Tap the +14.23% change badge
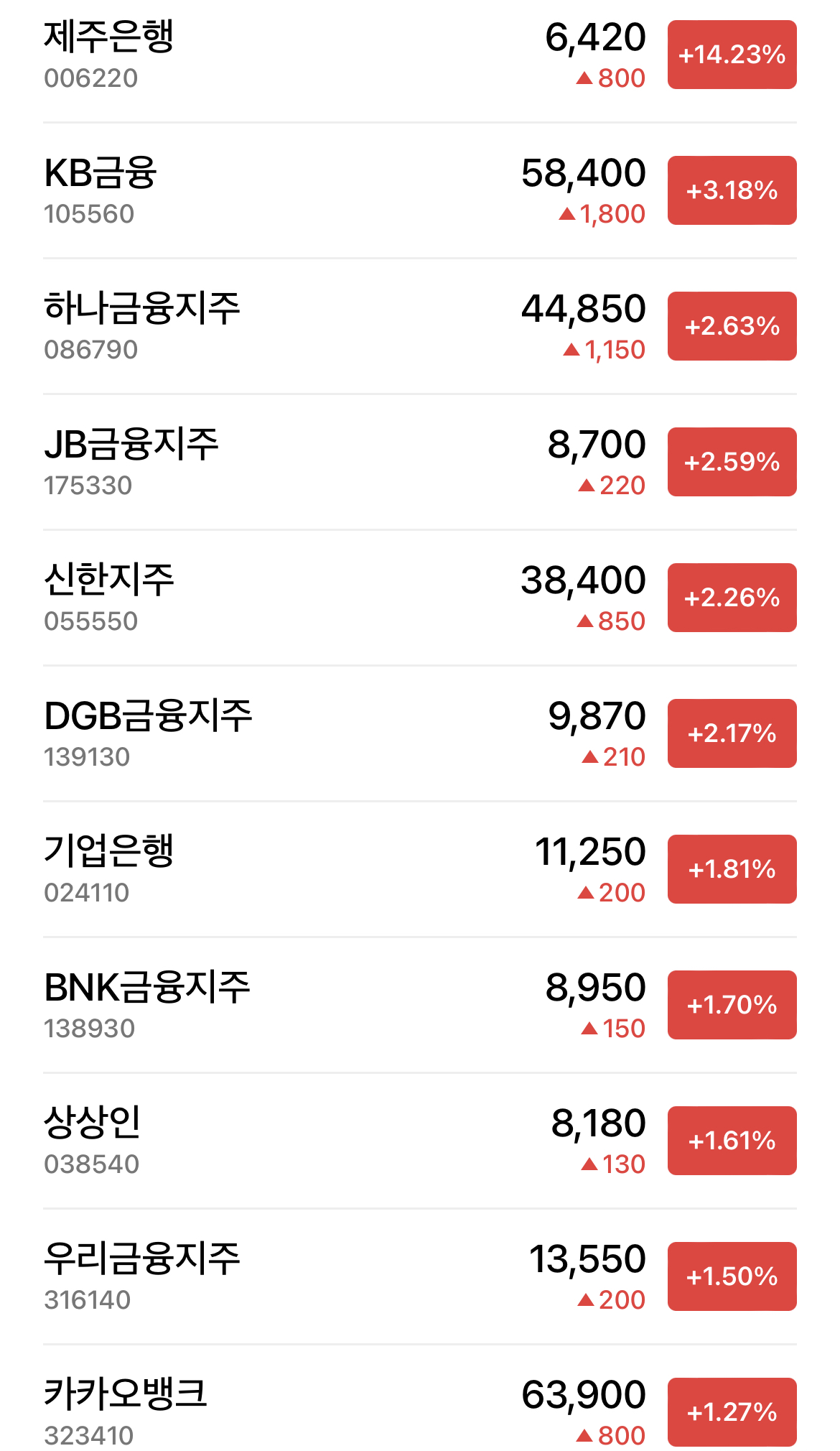 pos(732,55)
